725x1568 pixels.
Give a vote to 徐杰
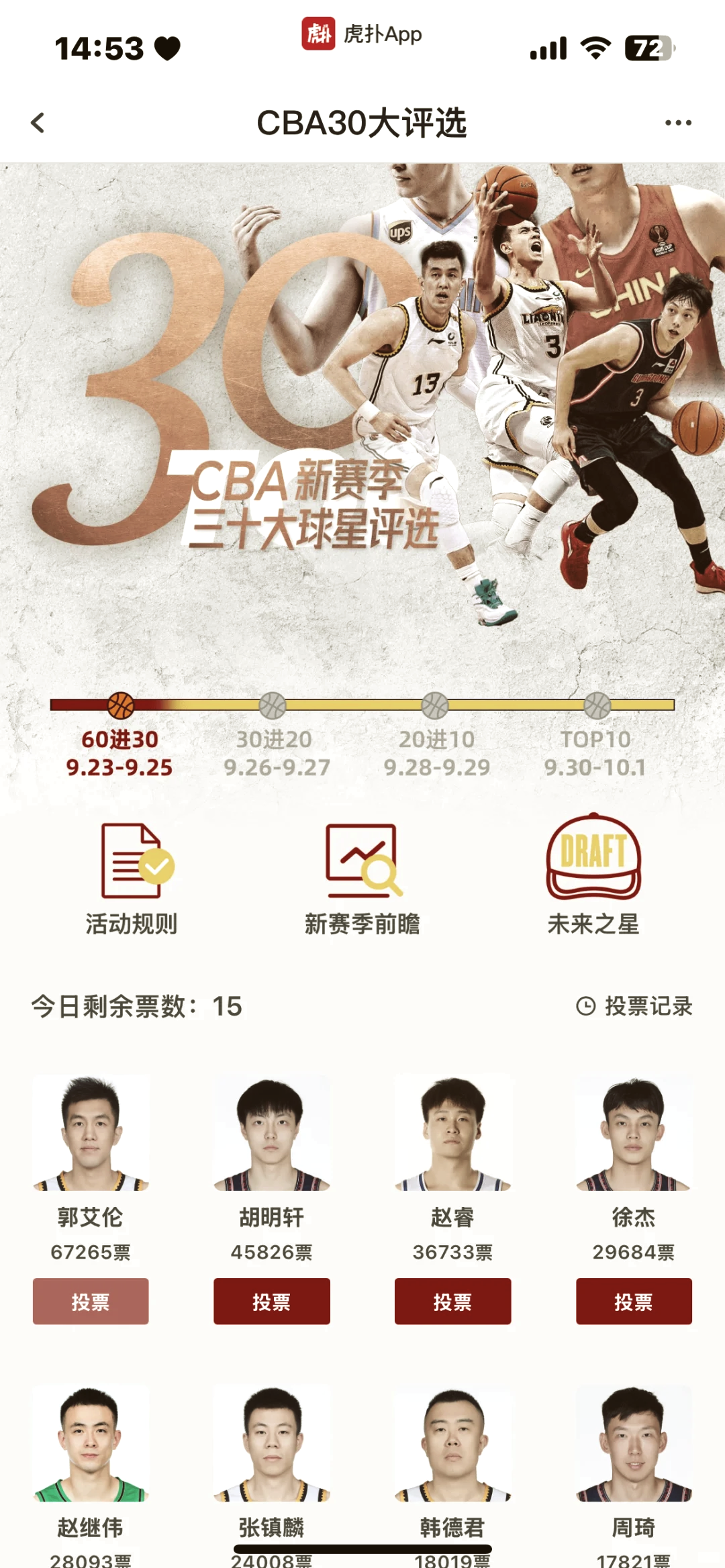[634, 1302]
